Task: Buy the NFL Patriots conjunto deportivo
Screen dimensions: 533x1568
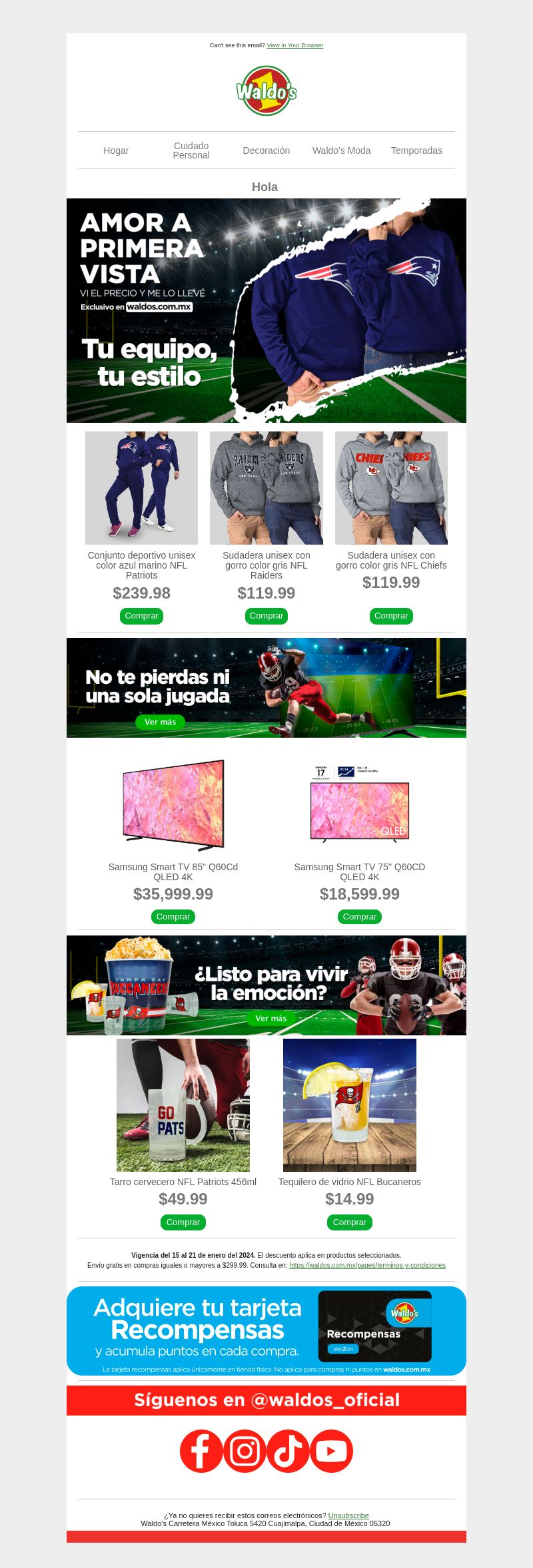Action: [141, 616]
